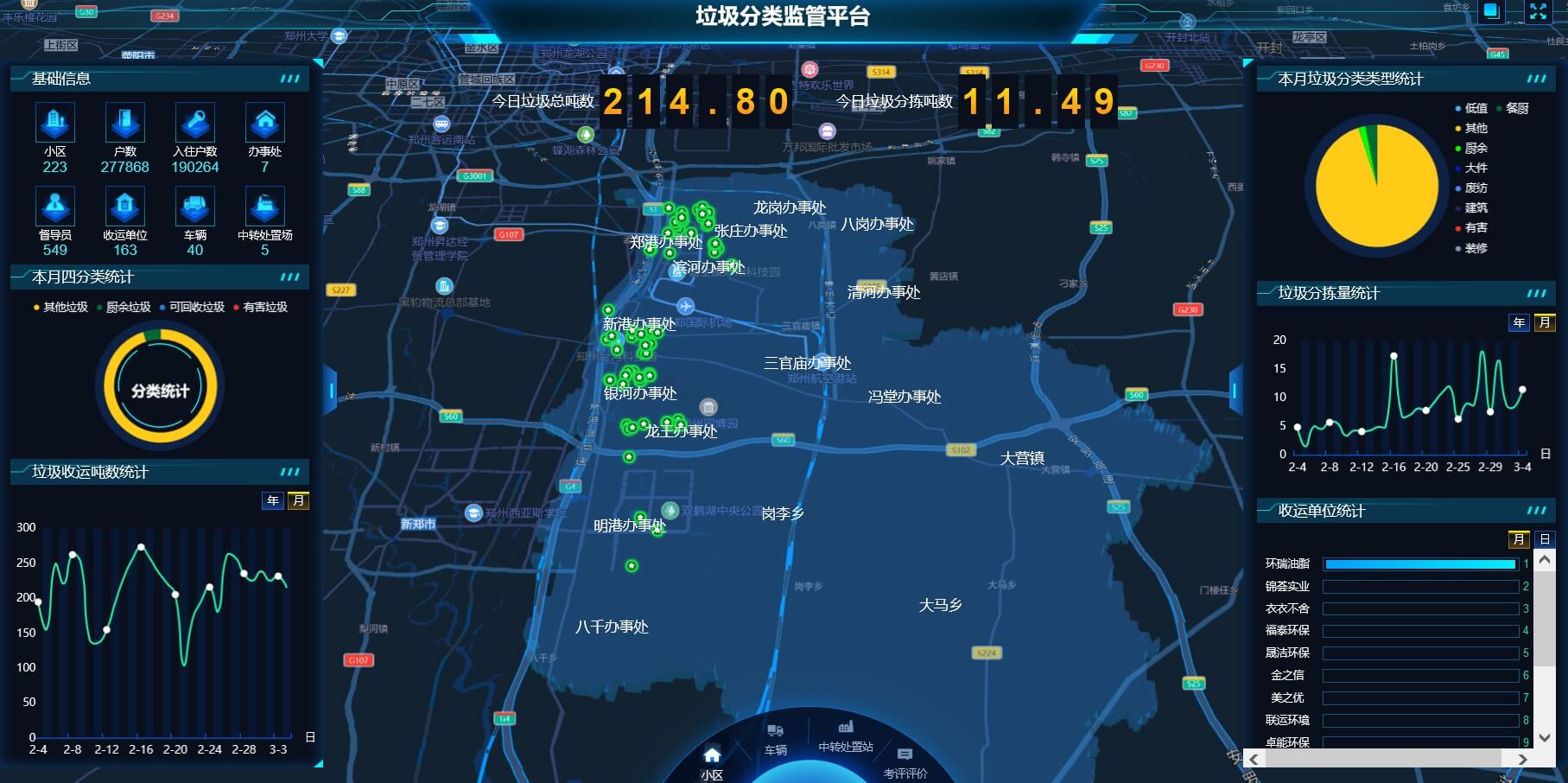The width and height of the screenshot is (1568, 783).
Task: Switch to the 车辆 tab
Action: click(x=775, y=740)
